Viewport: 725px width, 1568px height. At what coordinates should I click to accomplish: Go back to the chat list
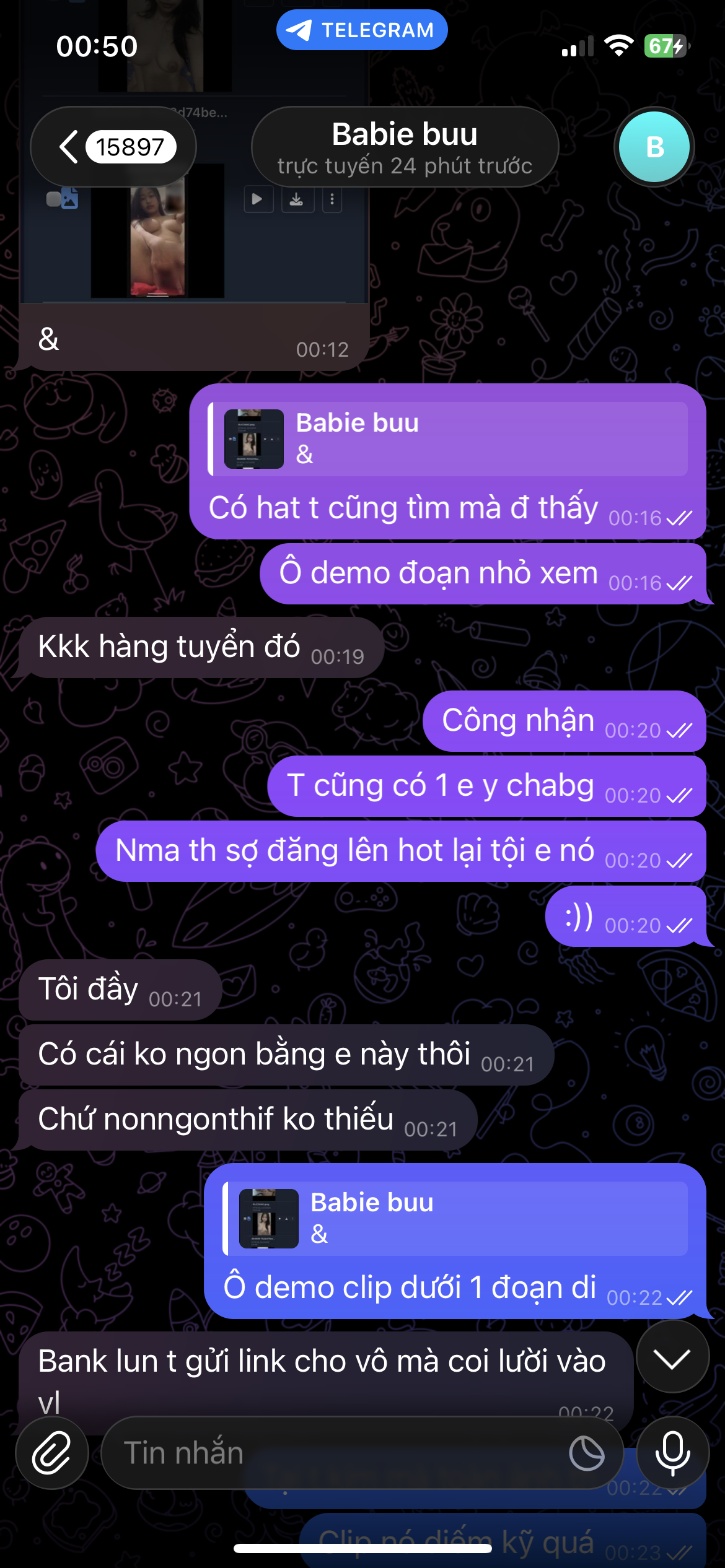[x=113, y=147]
